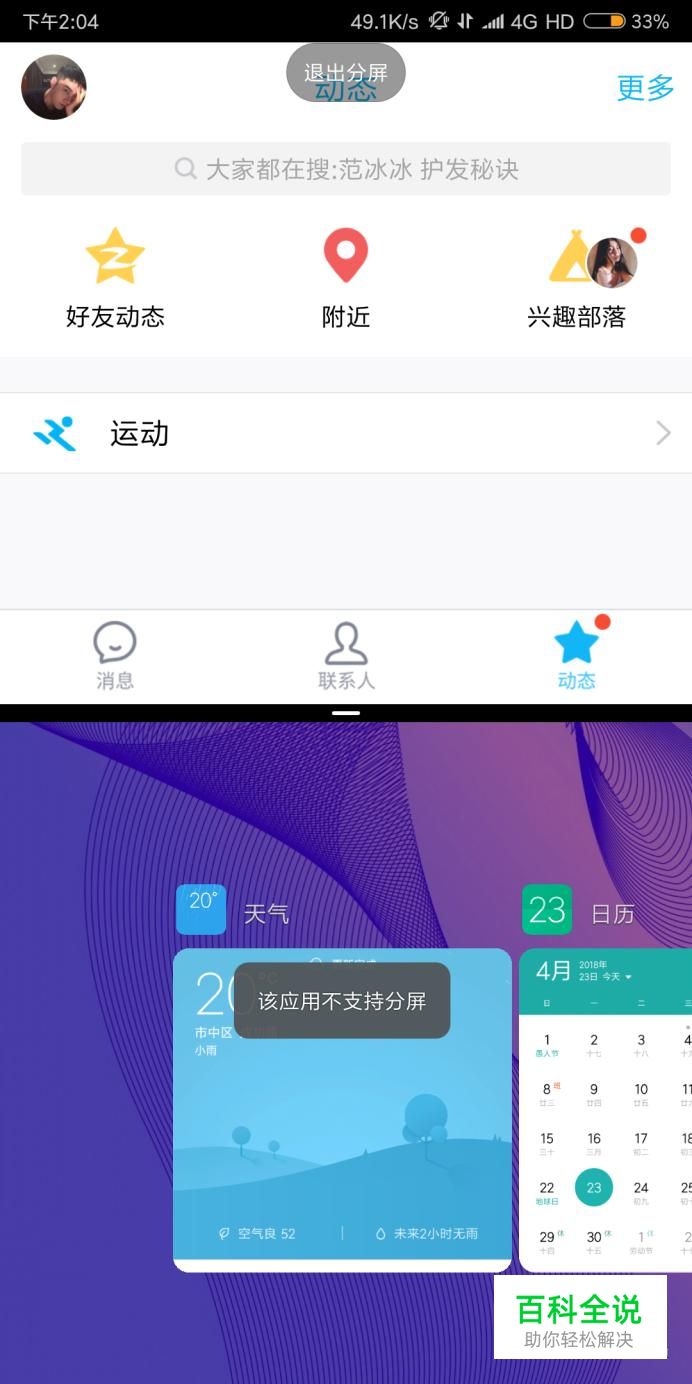Open the 更多 menu
Screen dimensions: 692x1384
tap(645, 88)
